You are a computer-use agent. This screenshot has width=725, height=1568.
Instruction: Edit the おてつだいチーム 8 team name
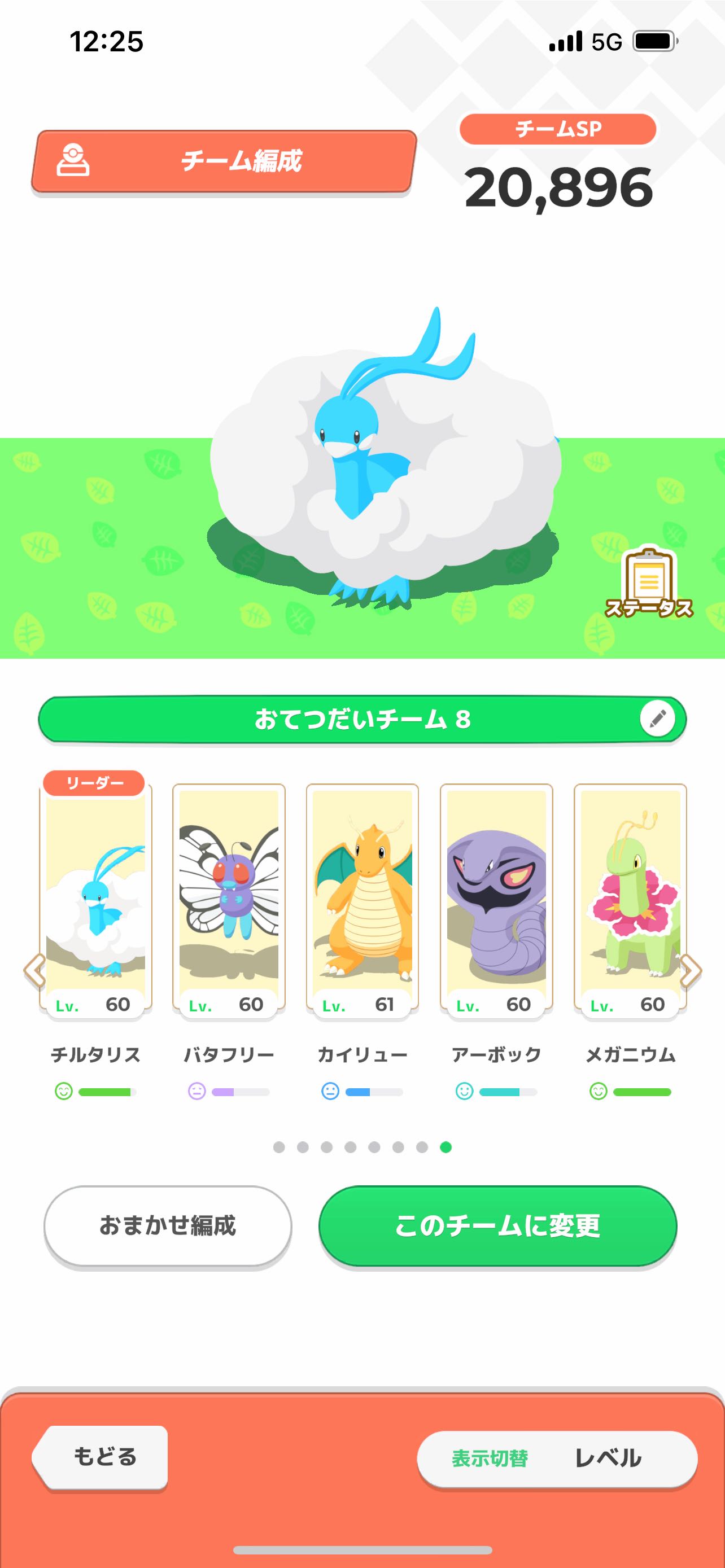657,719
